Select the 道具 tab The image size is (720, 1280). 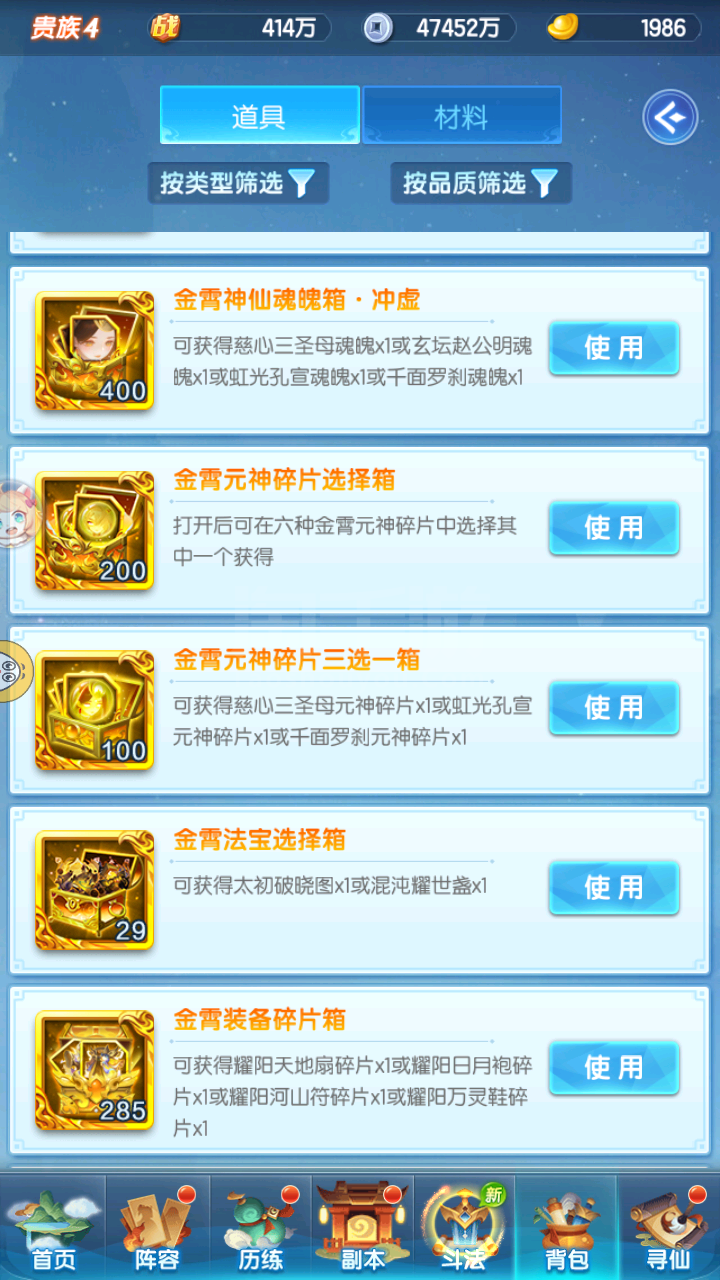[x=259, y=115]
